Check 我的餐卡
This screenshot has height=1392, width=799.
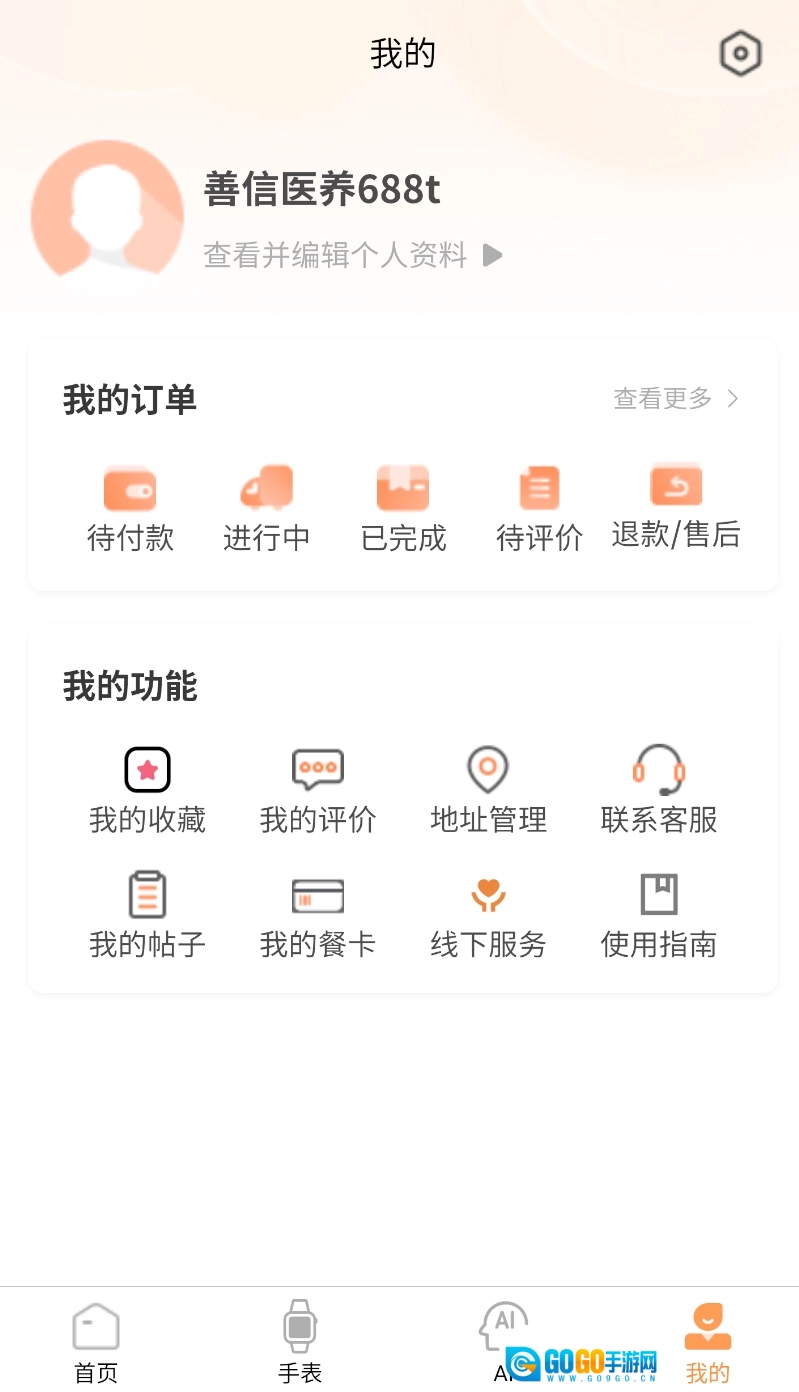point(318,916)
